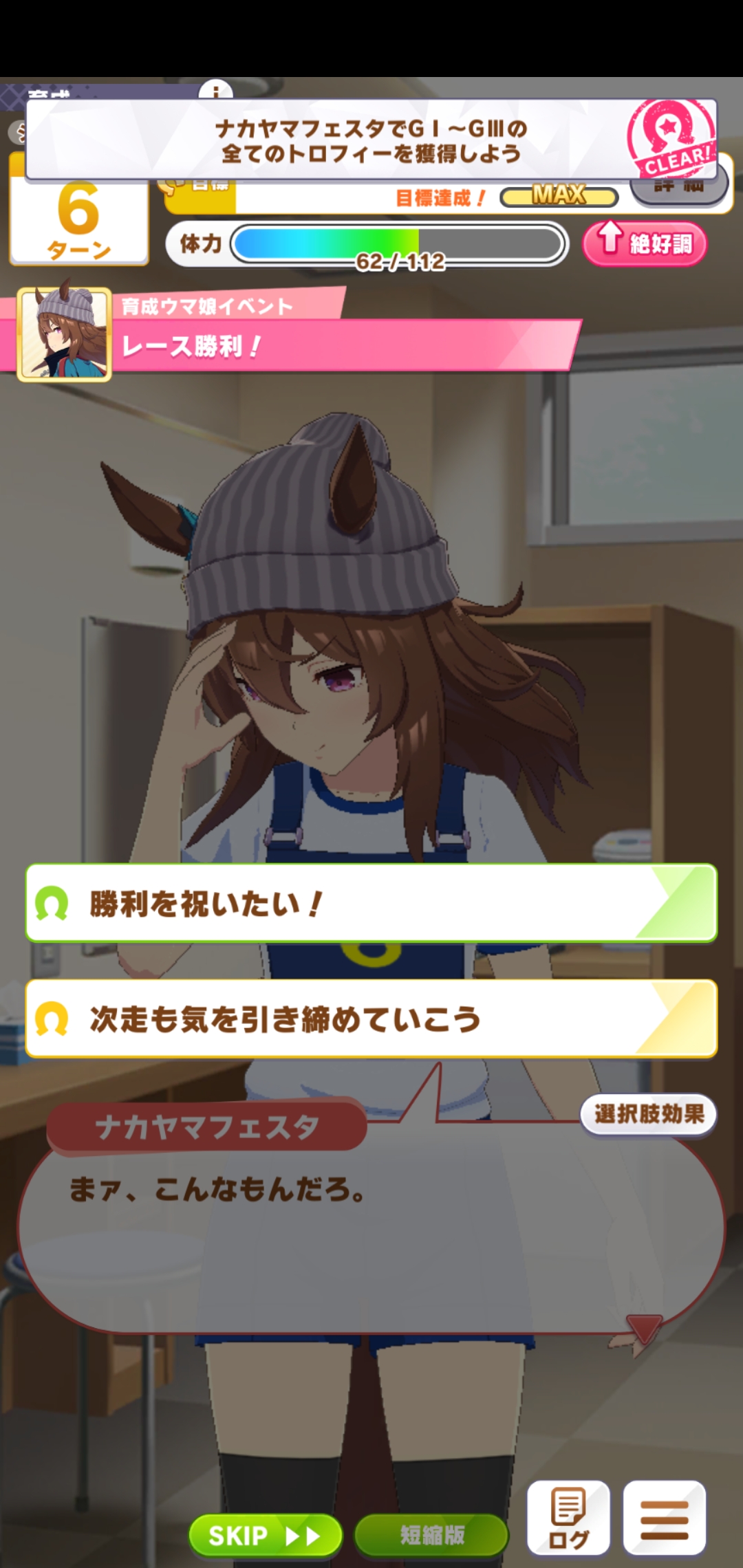Select the option 次走も気を引き締めていこう
743x1568 pixels.
coord(371,1019)
